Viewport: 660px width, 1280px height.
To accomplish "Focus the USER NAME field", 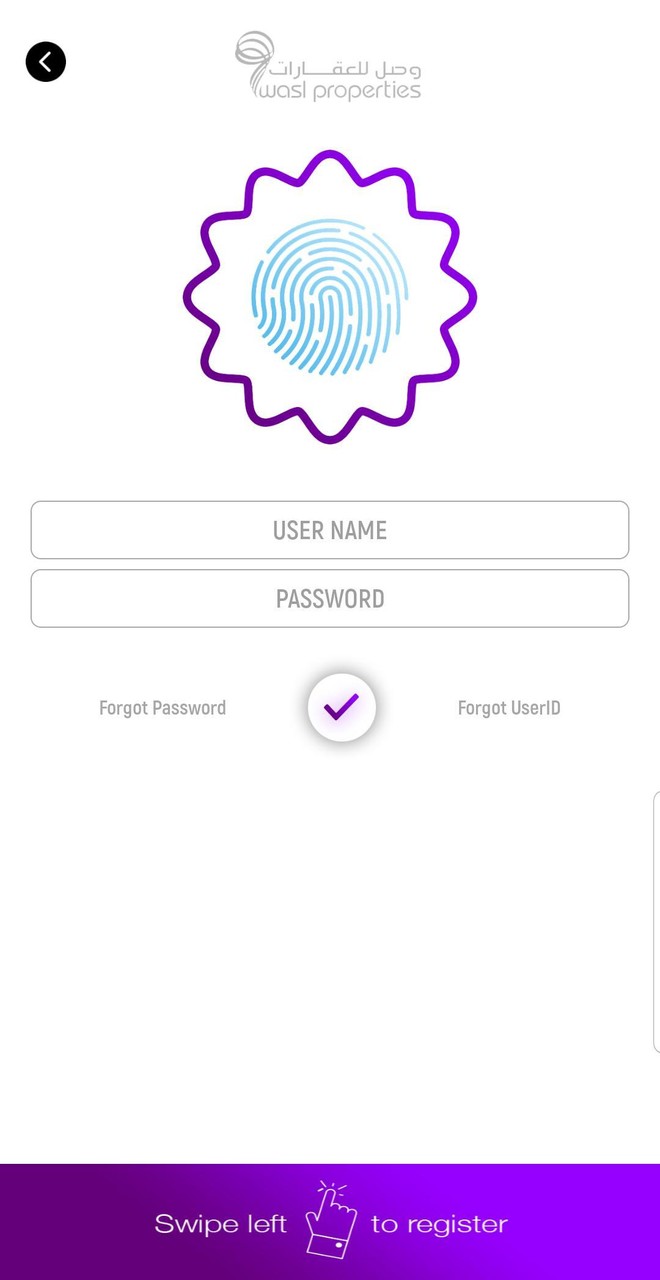I will [330, 530].
